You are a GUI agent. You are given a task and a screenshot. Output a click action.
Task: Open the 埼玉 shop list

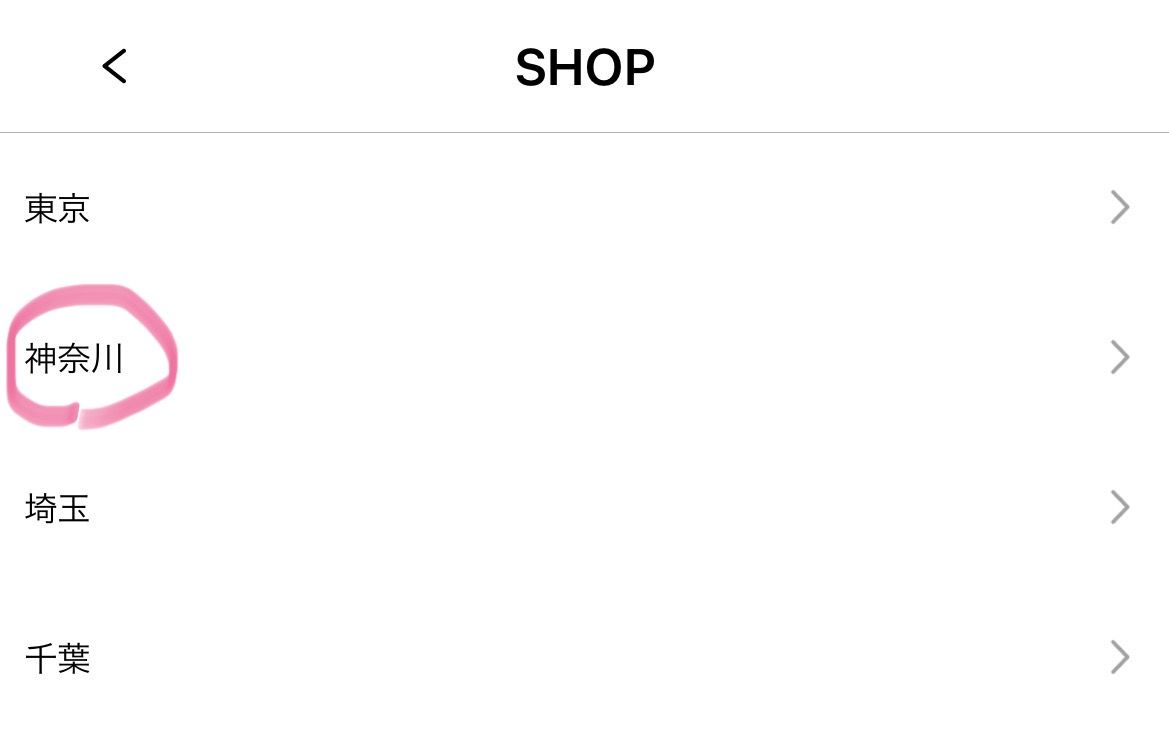coord(58,508)
